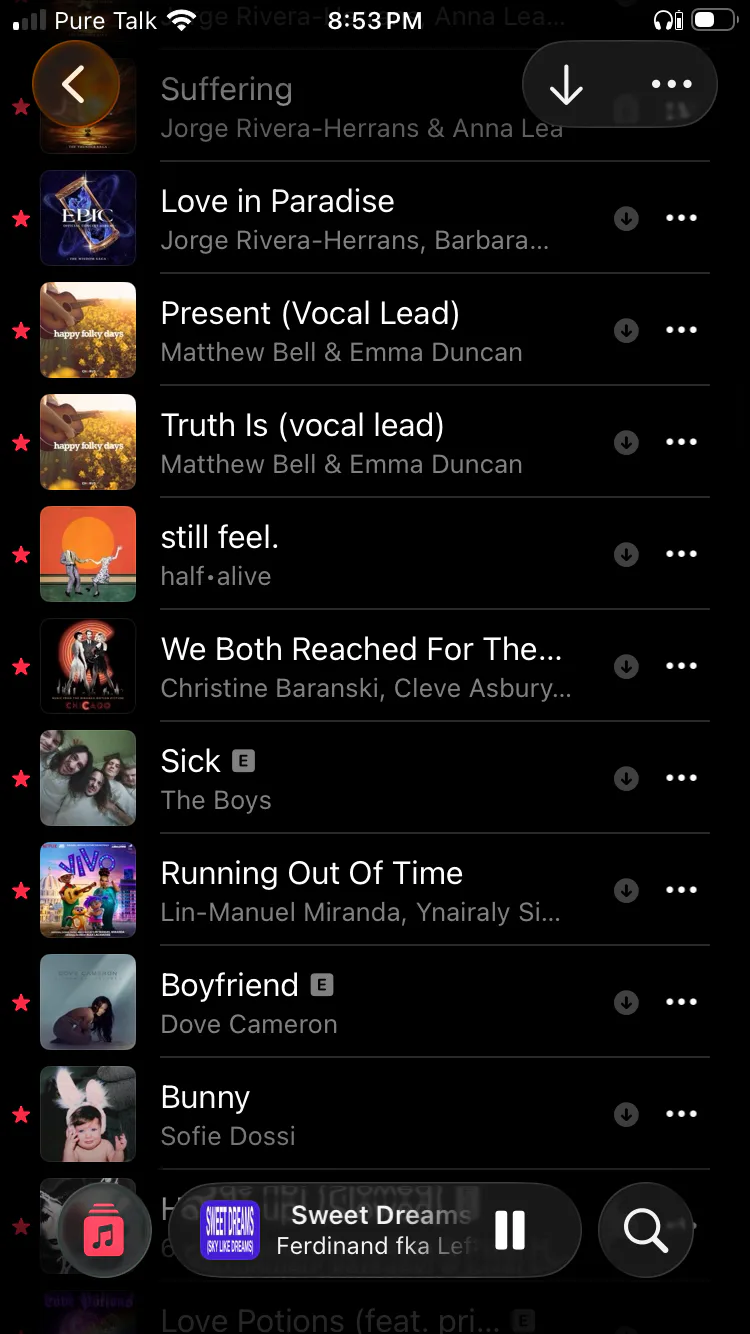Open the music library button
This screenshot has height=1334, width=750.
pyautogui.click(x=104, y=1230)
